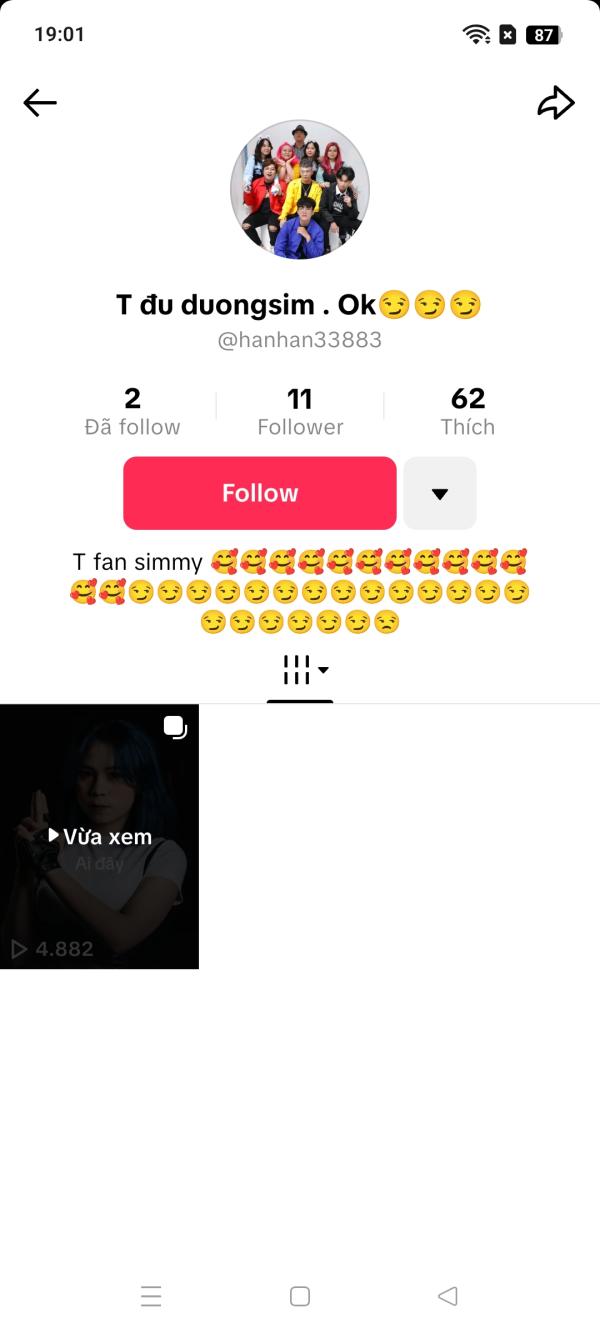Screen dimensions: 600x1333
Task: Share this profile
Action: (556, 103)
